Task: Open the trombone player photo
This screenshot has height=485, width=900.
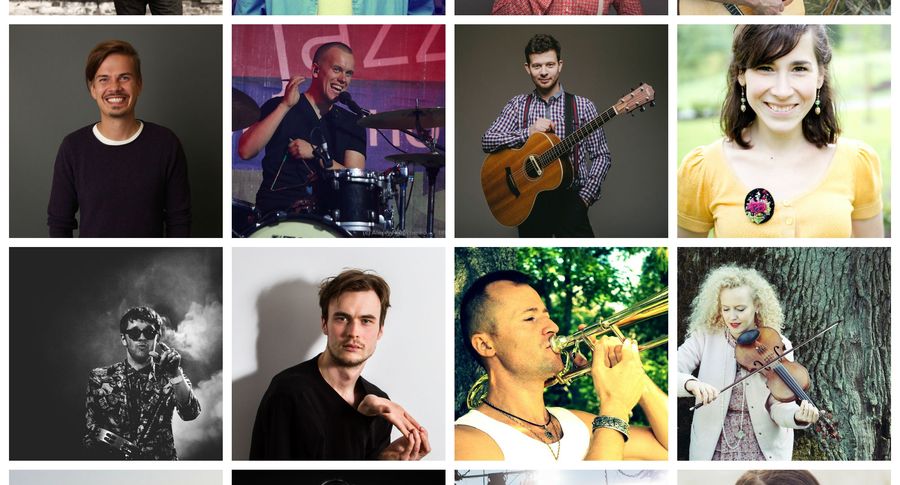Action: (x=561, y=354)
